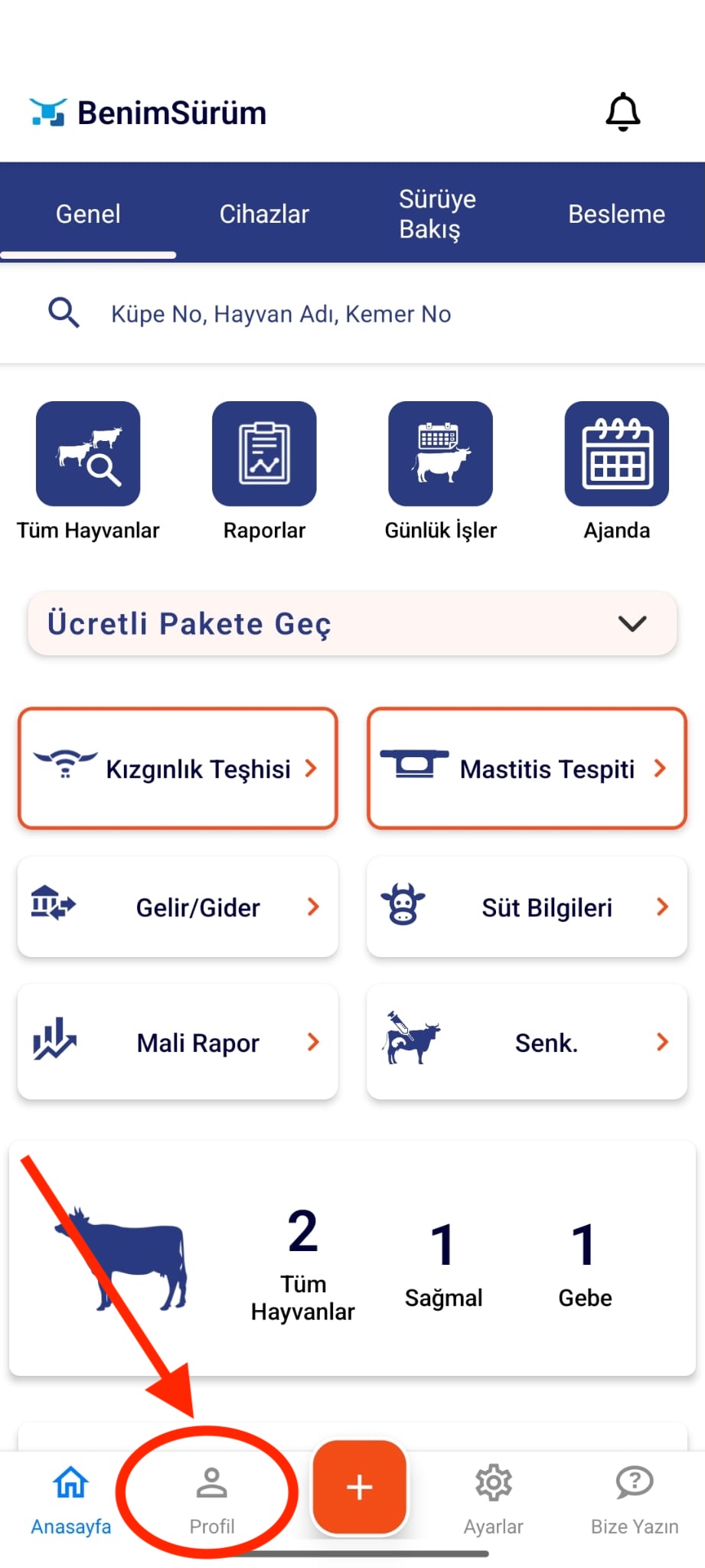This screenshot has height=1568, width=705.
Task: Open Gelir/Gider card
Action: (178, 907)
